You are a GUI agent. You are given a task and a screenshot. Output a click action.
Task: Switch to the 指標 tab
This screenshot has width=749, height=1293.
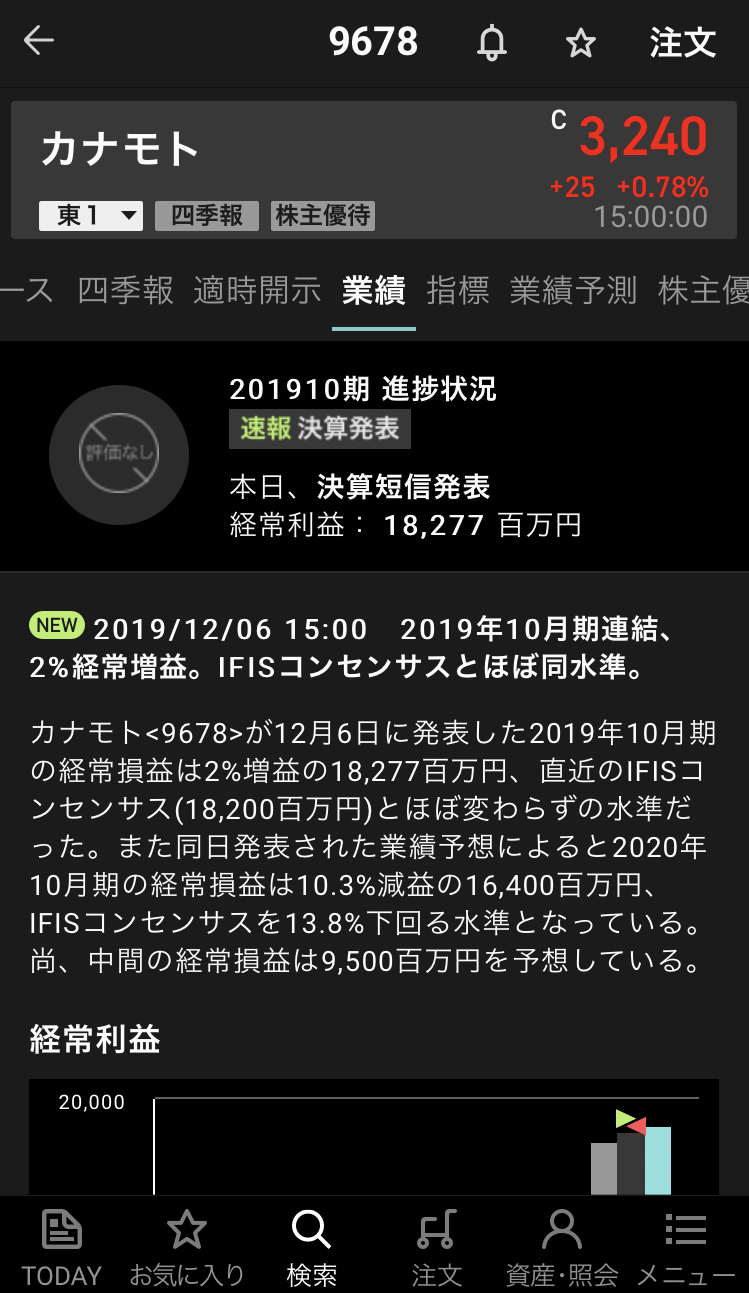pos(458,291)
